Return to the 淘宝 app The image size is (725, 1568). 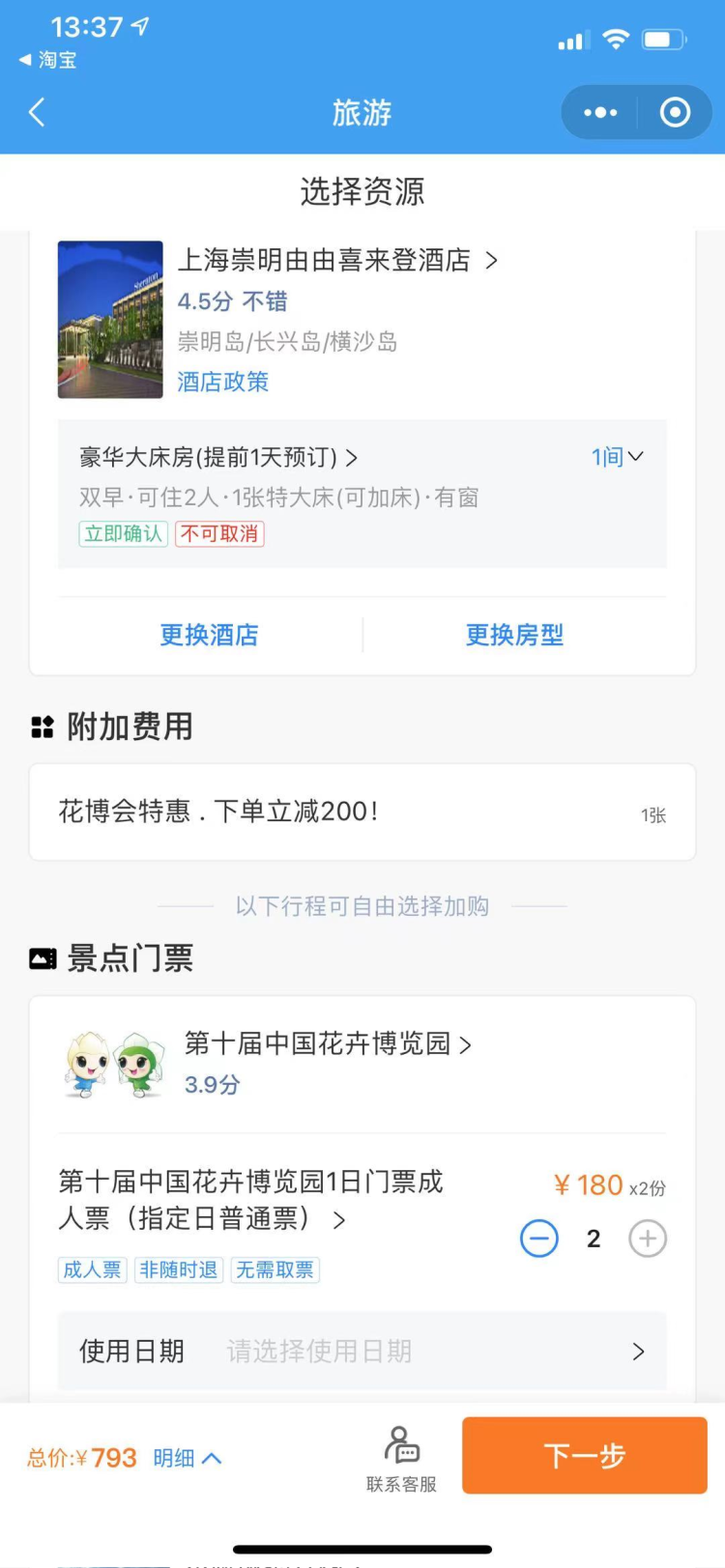coord(48,60)
